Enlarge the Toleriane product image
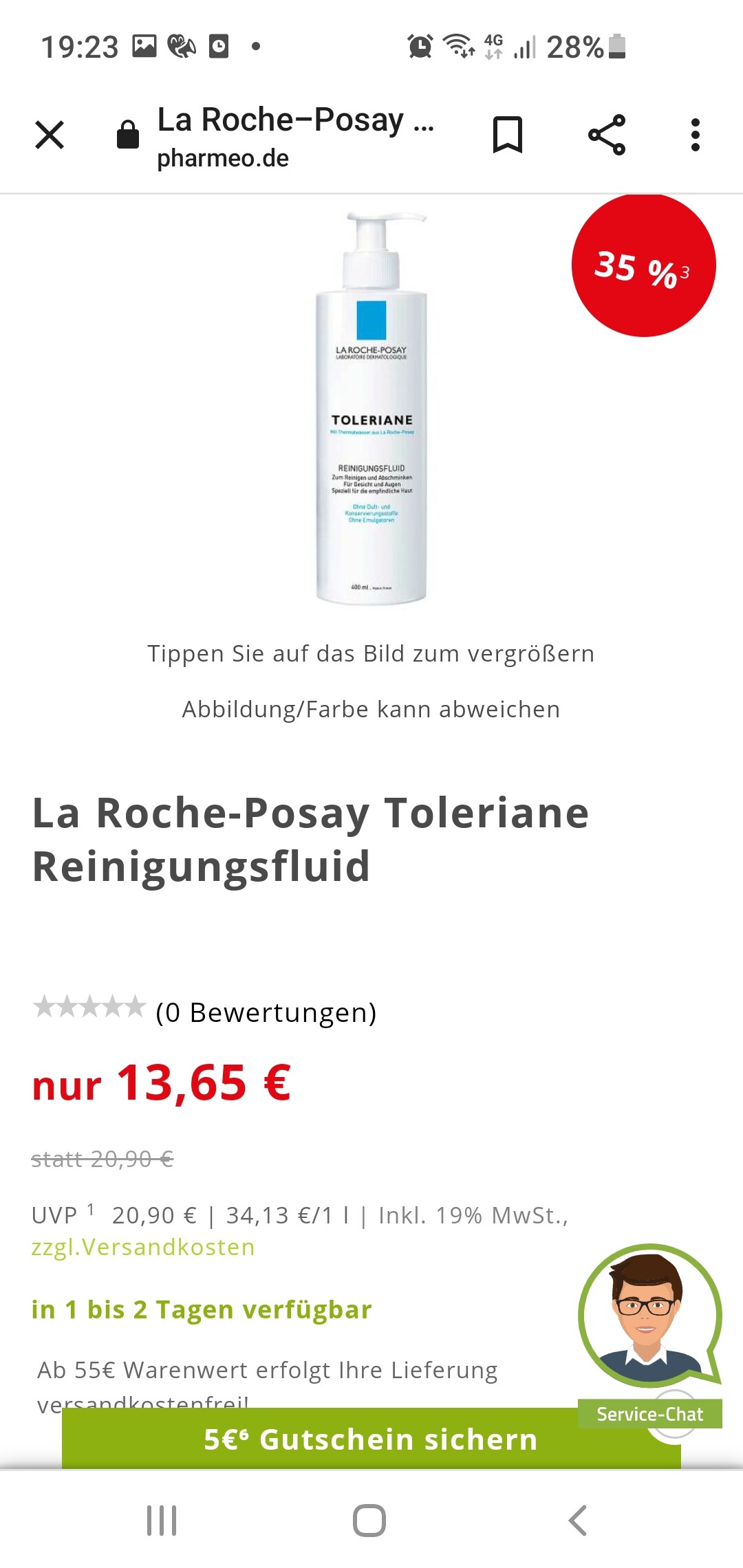Viewport: 743px width, 1568px height. (371, 409)
